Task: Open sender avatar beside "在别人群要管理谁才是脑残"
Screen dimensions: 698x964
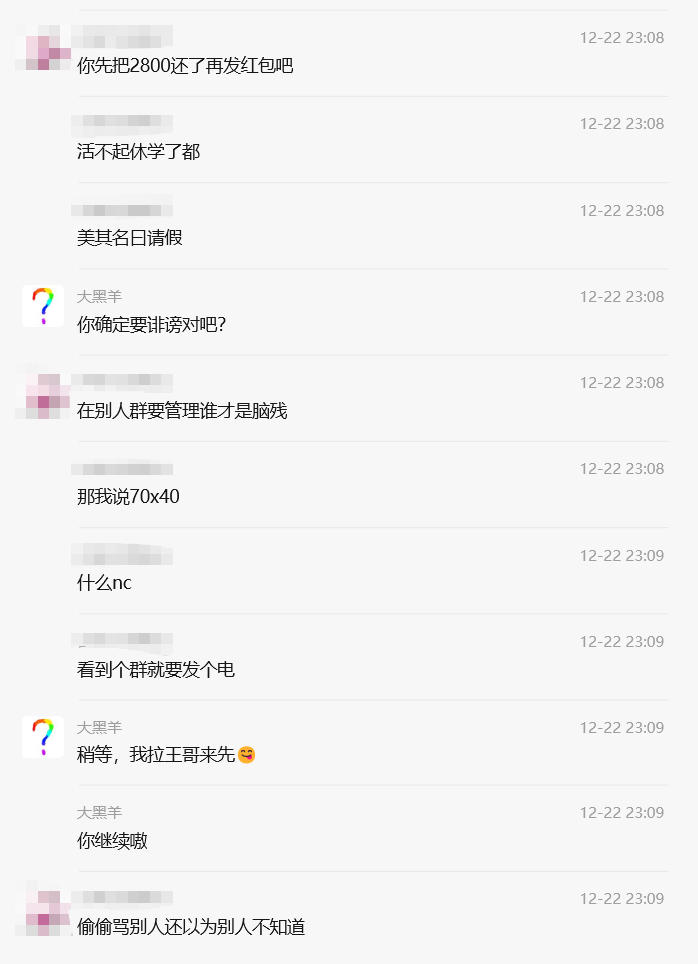Action: [x=43, y=394]
